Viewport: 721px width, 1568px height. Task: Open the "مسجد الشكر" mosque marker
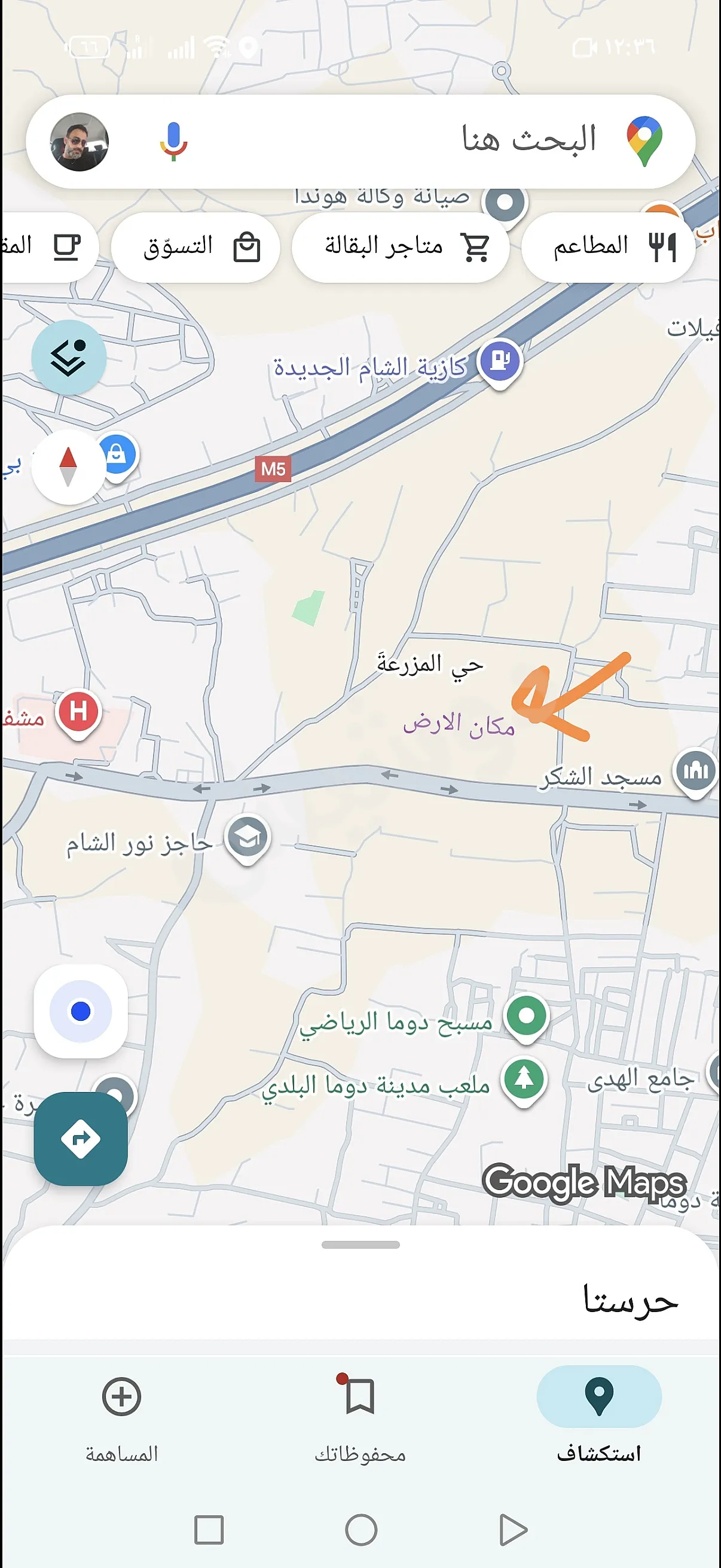[x=695, y=772]
